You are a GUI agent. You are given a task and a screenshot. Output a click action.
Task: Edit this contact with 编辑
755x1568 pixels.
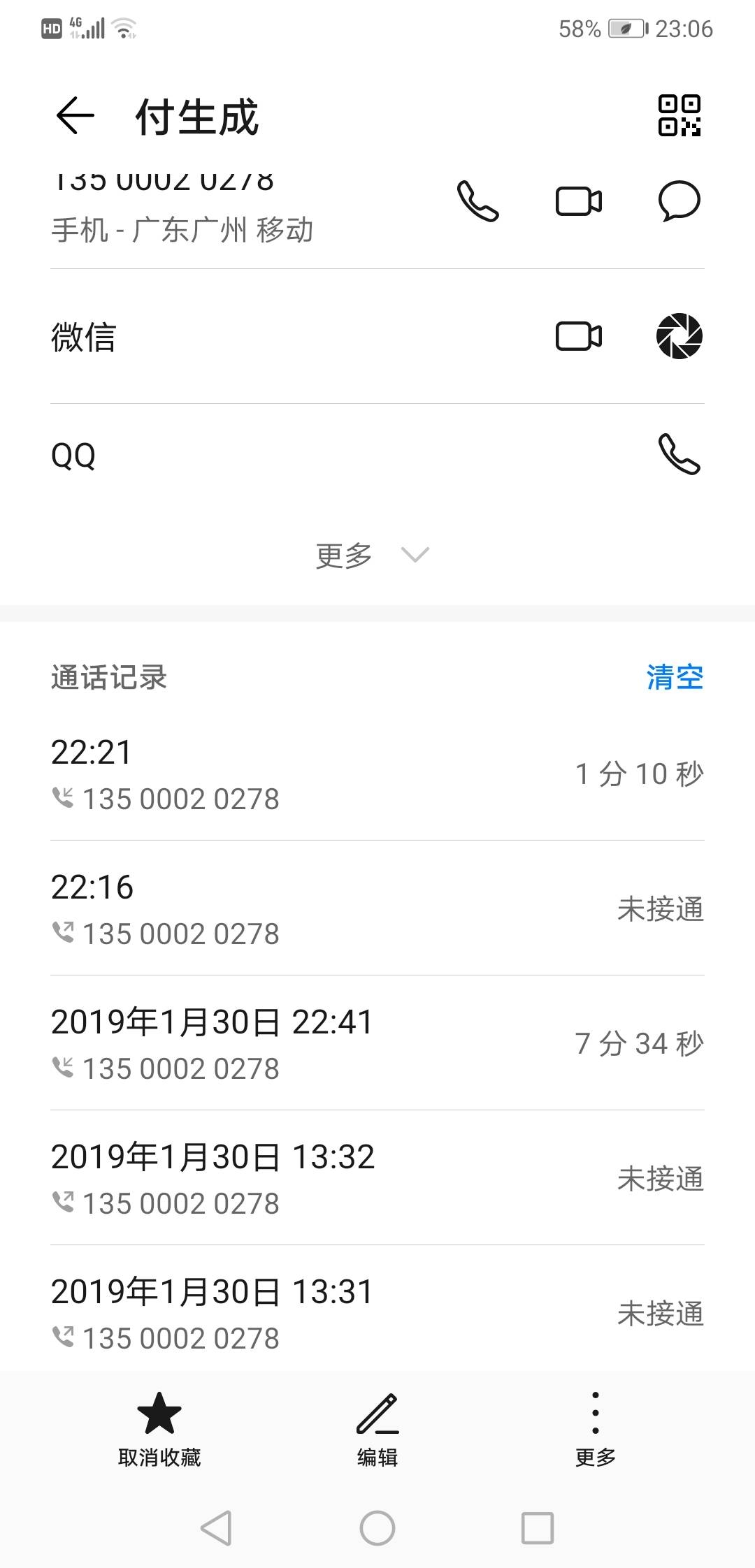click(x=377, y=1428)
